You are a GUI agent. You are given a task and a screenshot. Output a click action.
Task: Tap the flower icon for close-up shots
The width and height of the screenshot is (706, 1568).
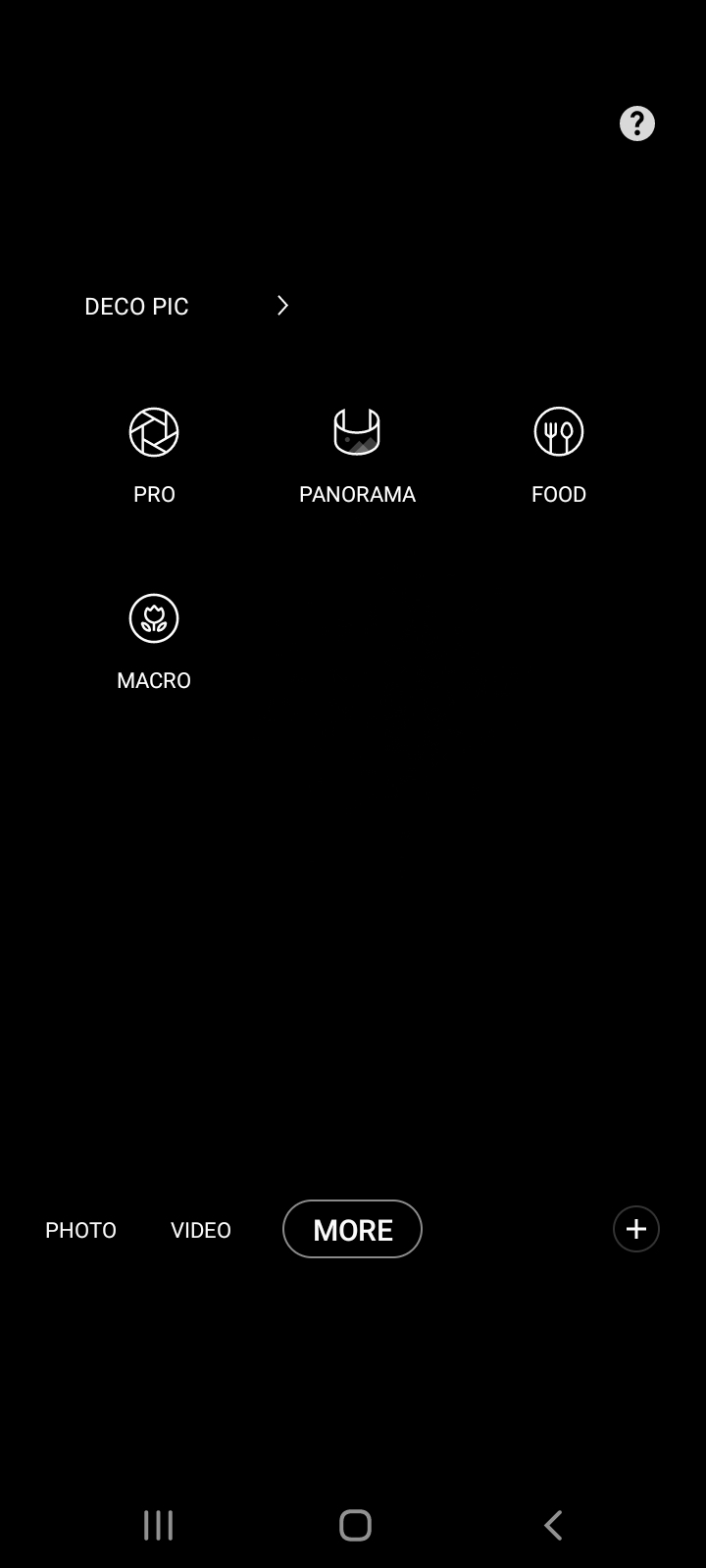[x=154, y=617]
